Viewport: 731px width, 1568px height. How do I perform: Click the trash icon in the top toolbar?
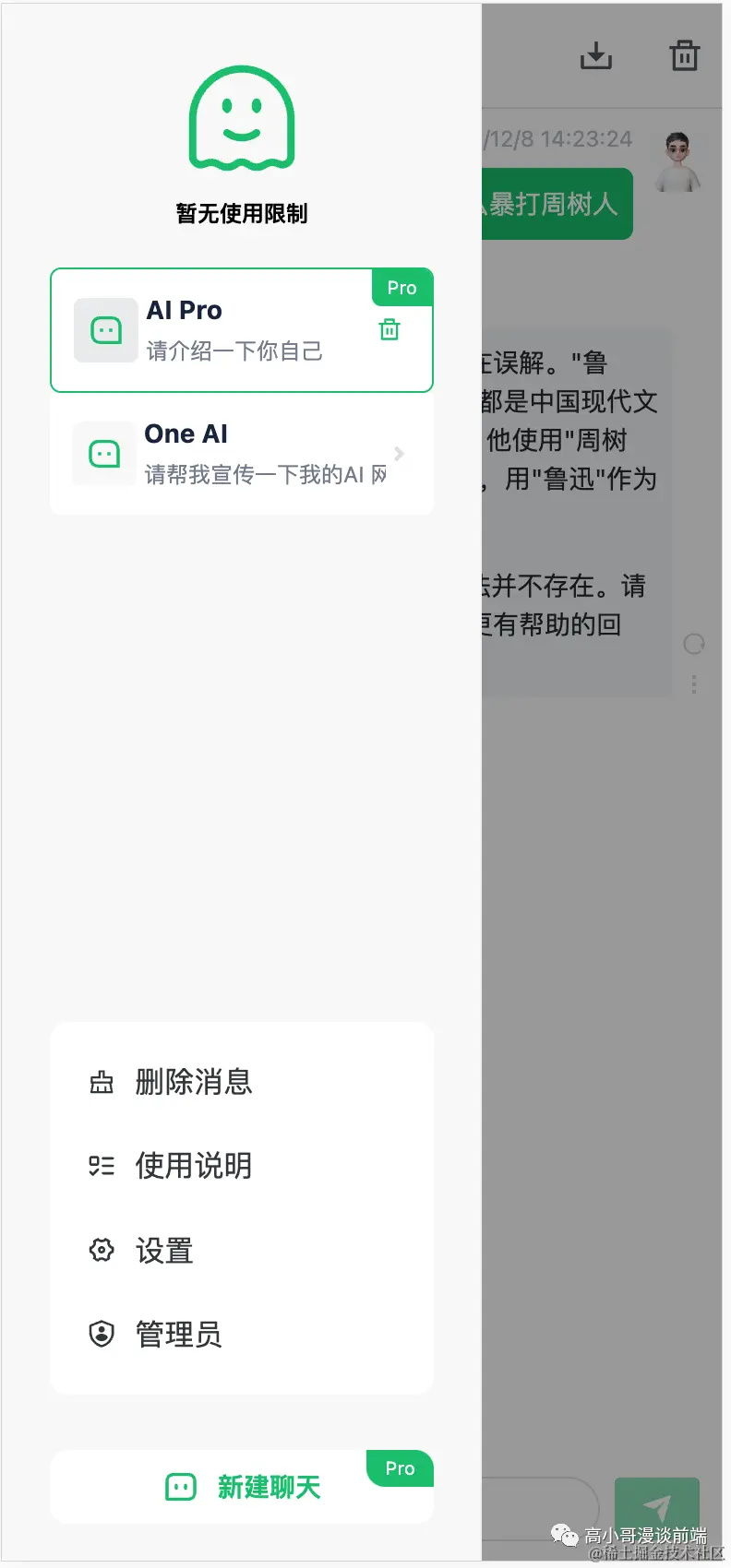pyautogui.click(x=684, y=55)
